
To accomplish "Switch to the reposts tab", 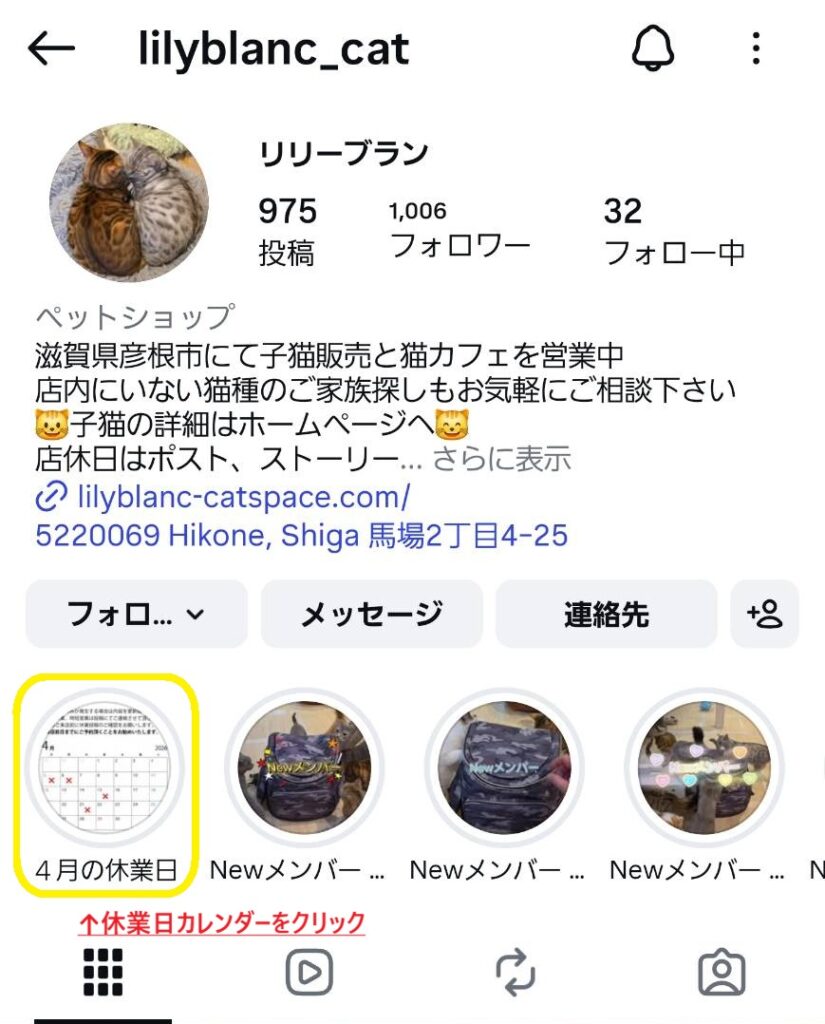I will click(x=515, y=970).
